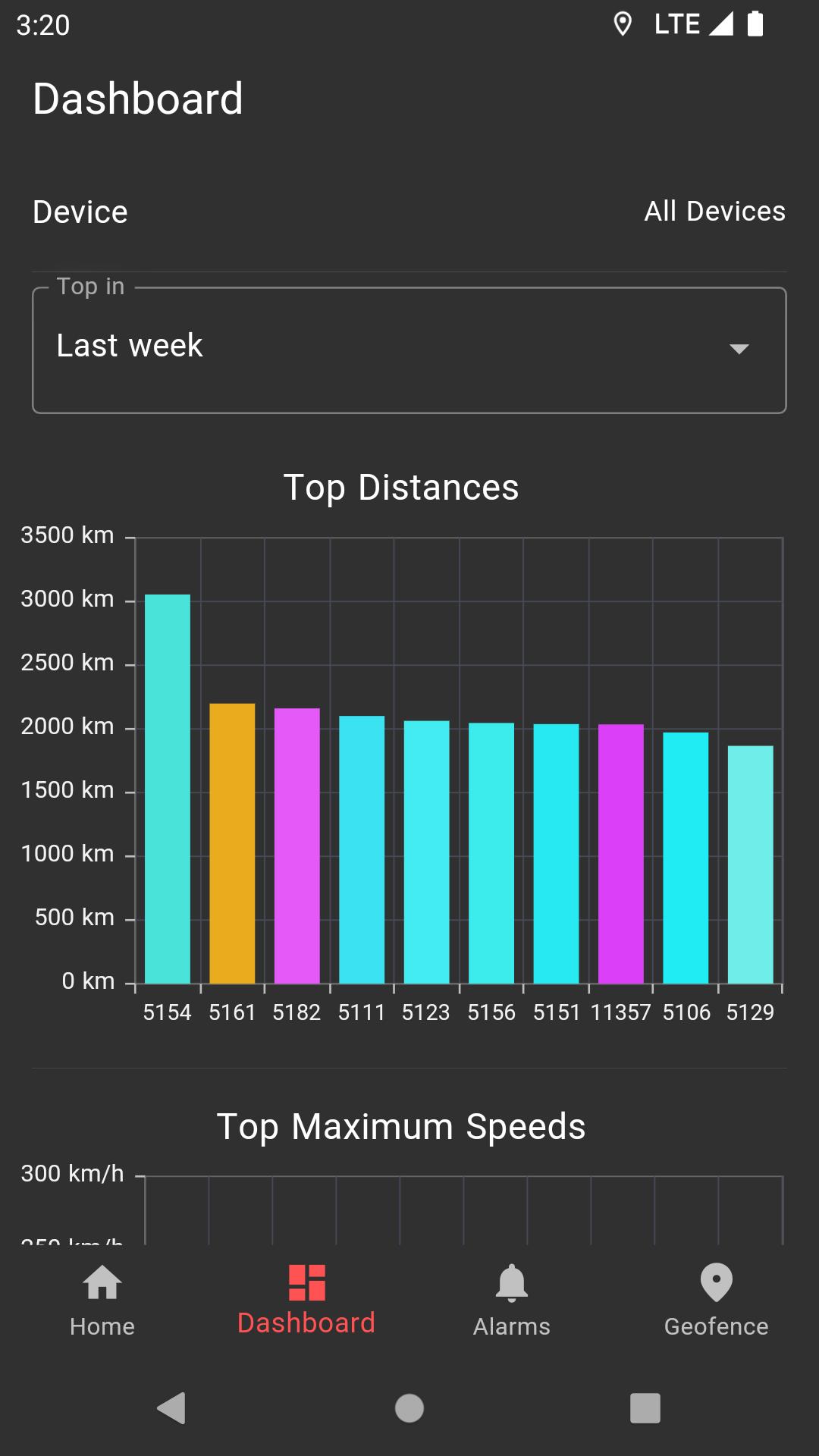Open the Device row showing All Devices
This screenshot has height=1456, width=819.
(x=409, y=212)
